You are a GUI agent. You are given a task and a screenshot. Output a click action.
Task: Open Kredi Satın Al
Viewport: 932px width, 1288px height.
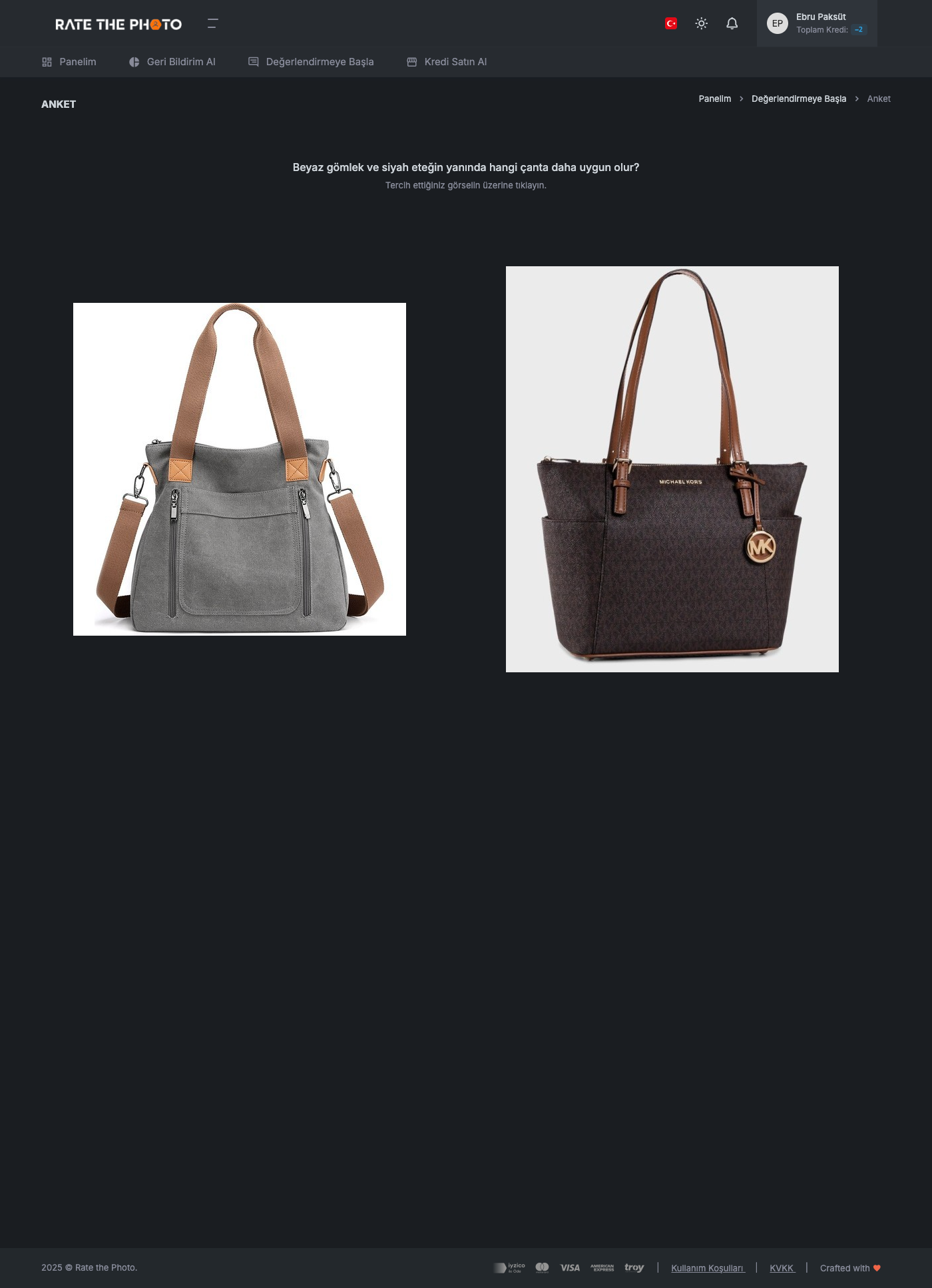pyautogui.click(x=447, y=62)
